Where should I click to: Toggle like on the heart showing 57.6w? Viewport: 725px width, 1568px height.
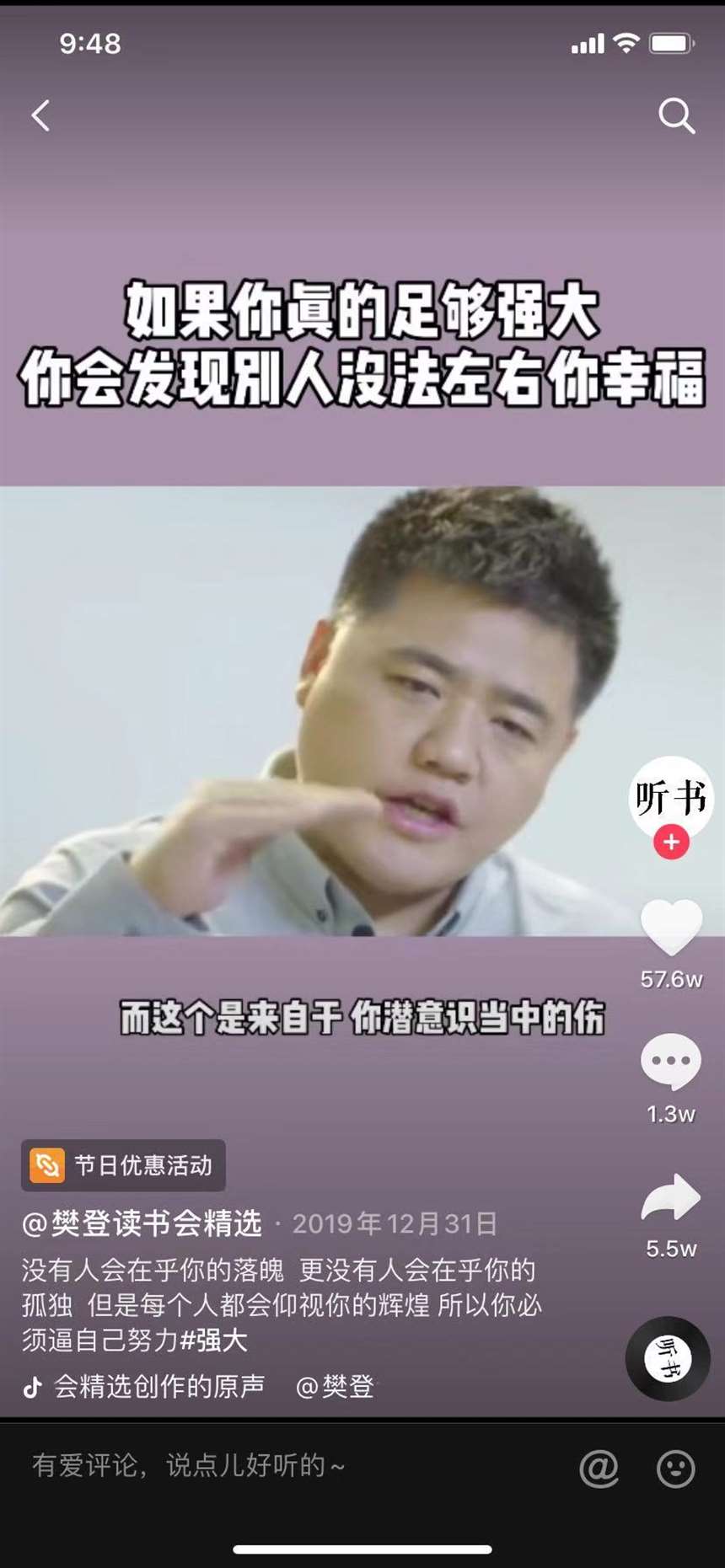coord(669,928)
